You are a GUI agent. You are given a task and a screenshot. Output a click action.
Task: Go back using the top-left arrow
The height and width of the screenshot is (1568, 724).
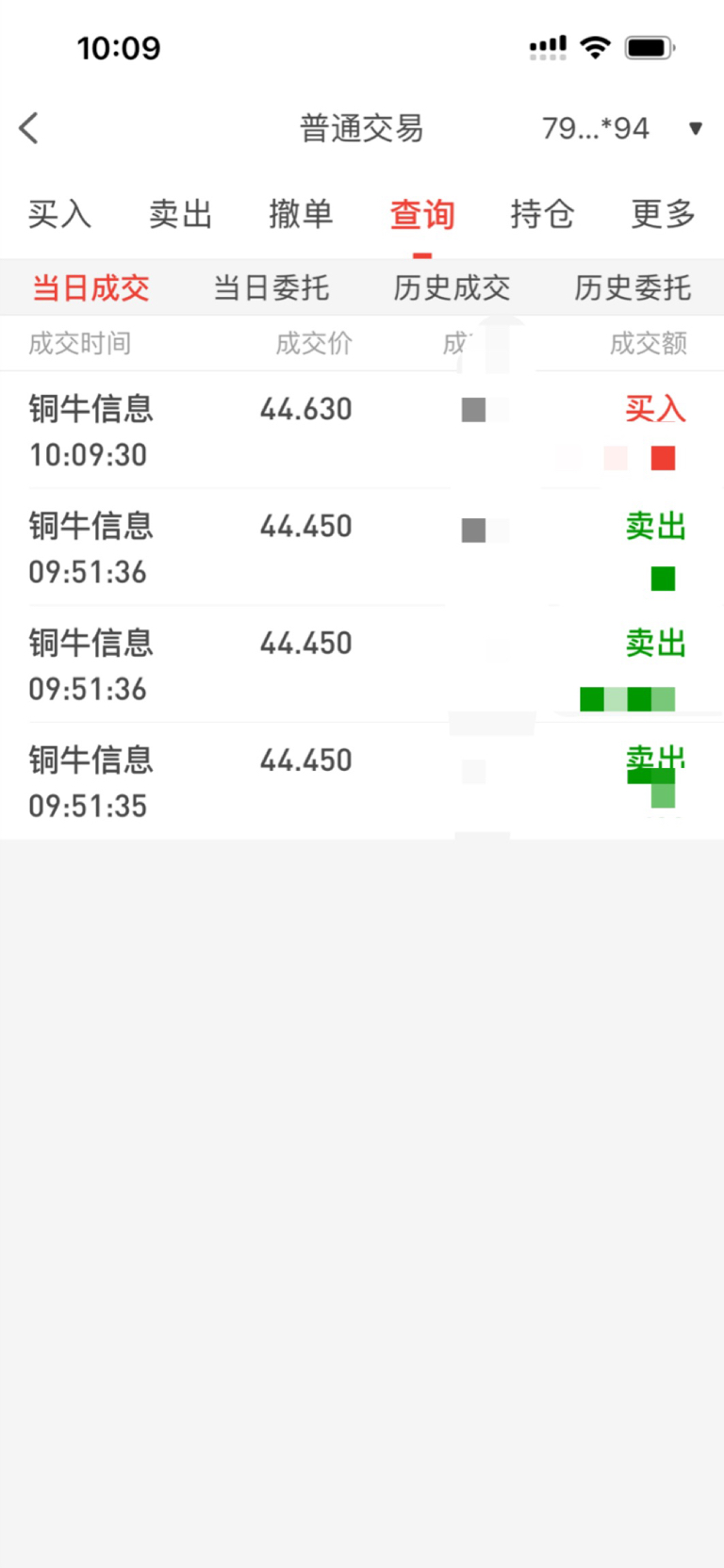[29, 128]
